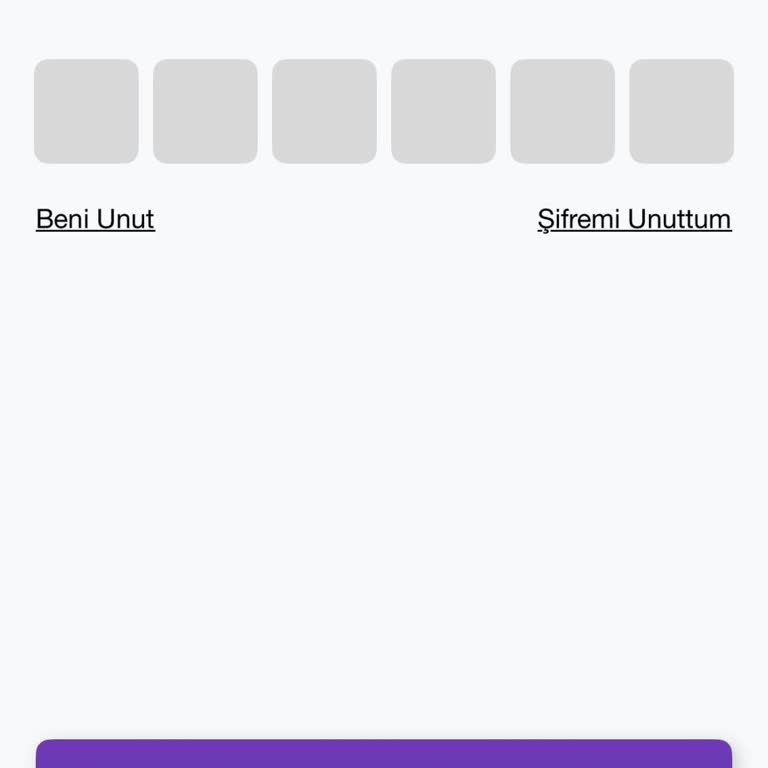
Task: Tap the Şifremi Unuttum link
Action: pyautogui.click(x=634, y=219)
